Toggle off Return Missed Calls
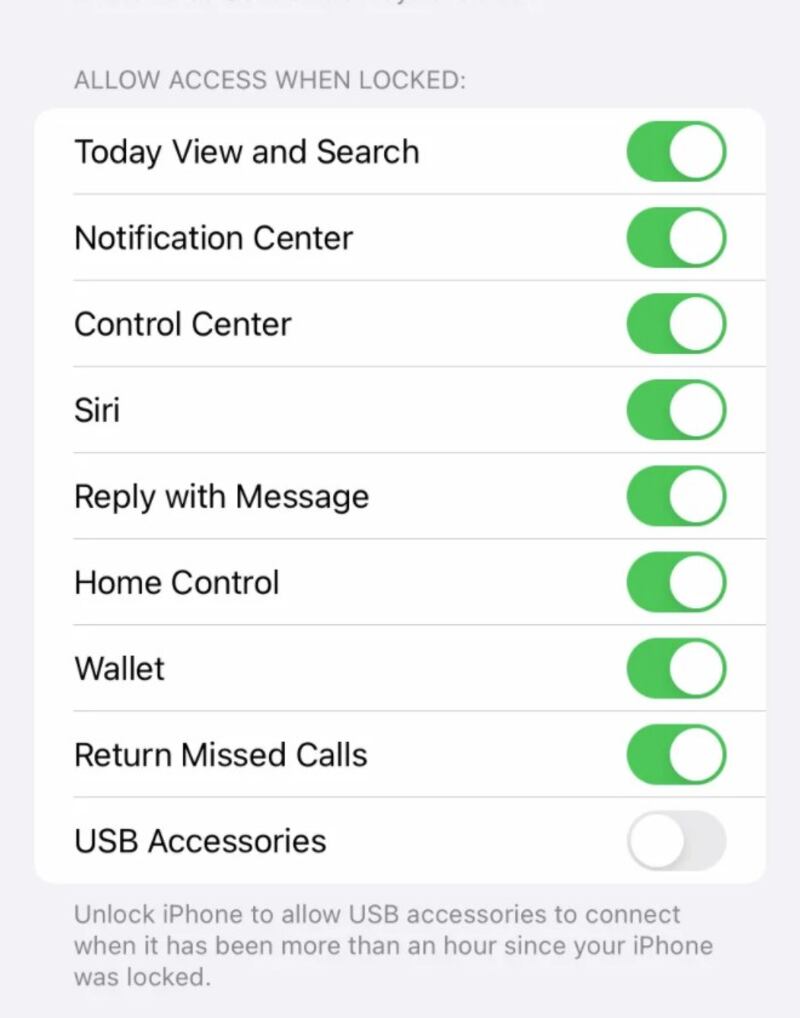This screenshot has width=800, height=1018. 676,754
